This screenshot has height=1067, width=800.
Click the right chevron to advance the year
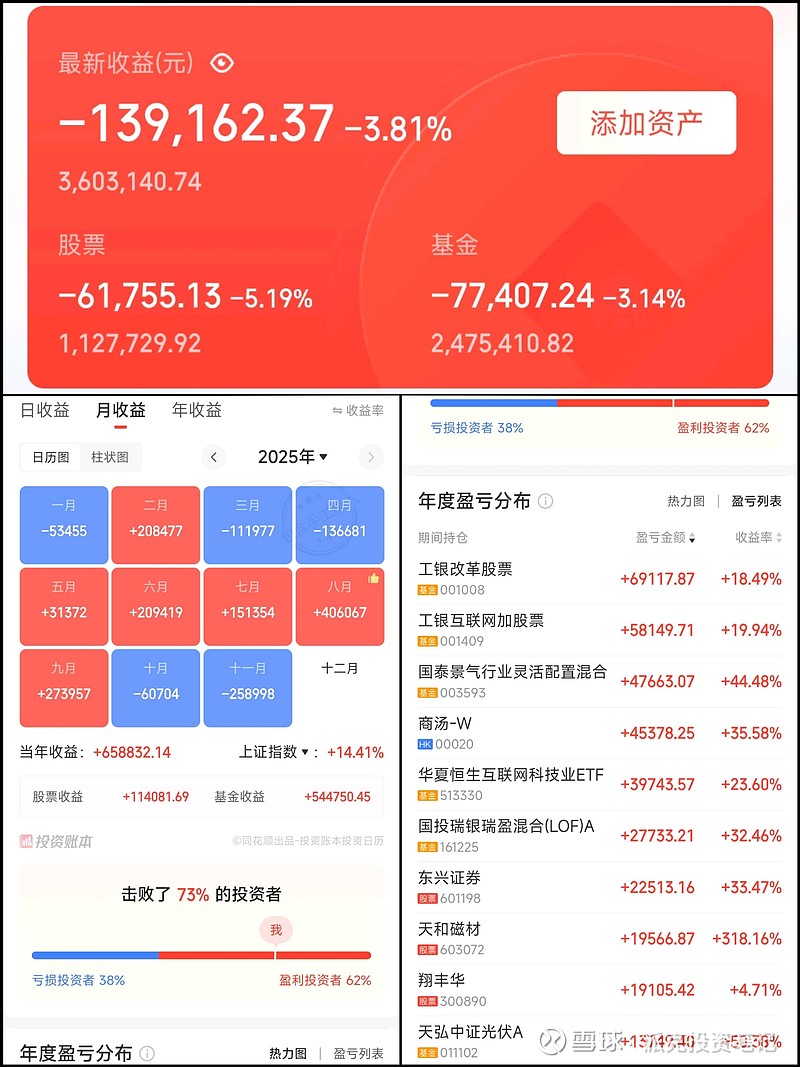pos(370,456)
